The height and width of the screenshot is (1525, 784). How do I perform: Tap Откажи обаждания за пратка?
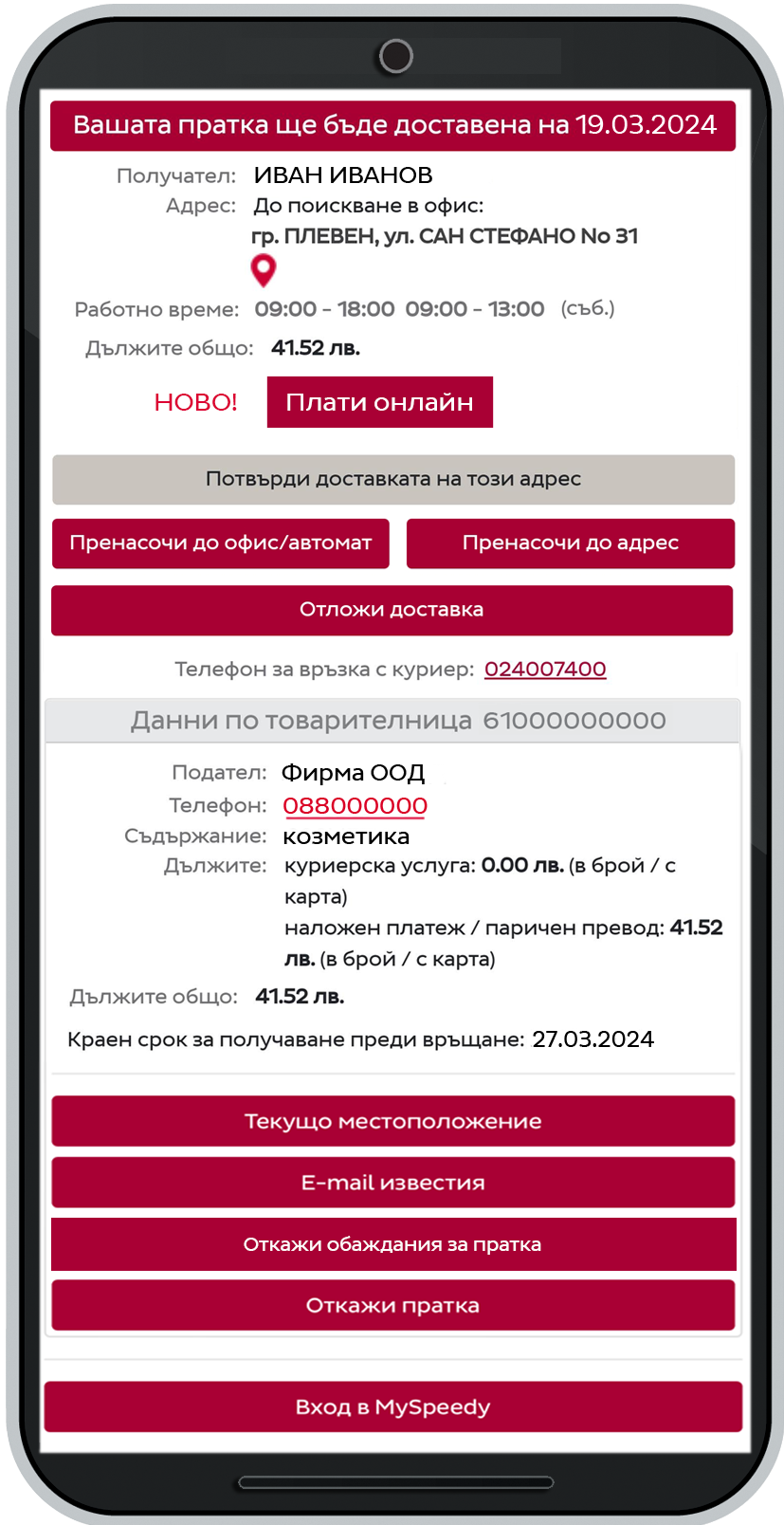tap(392, 1244)
